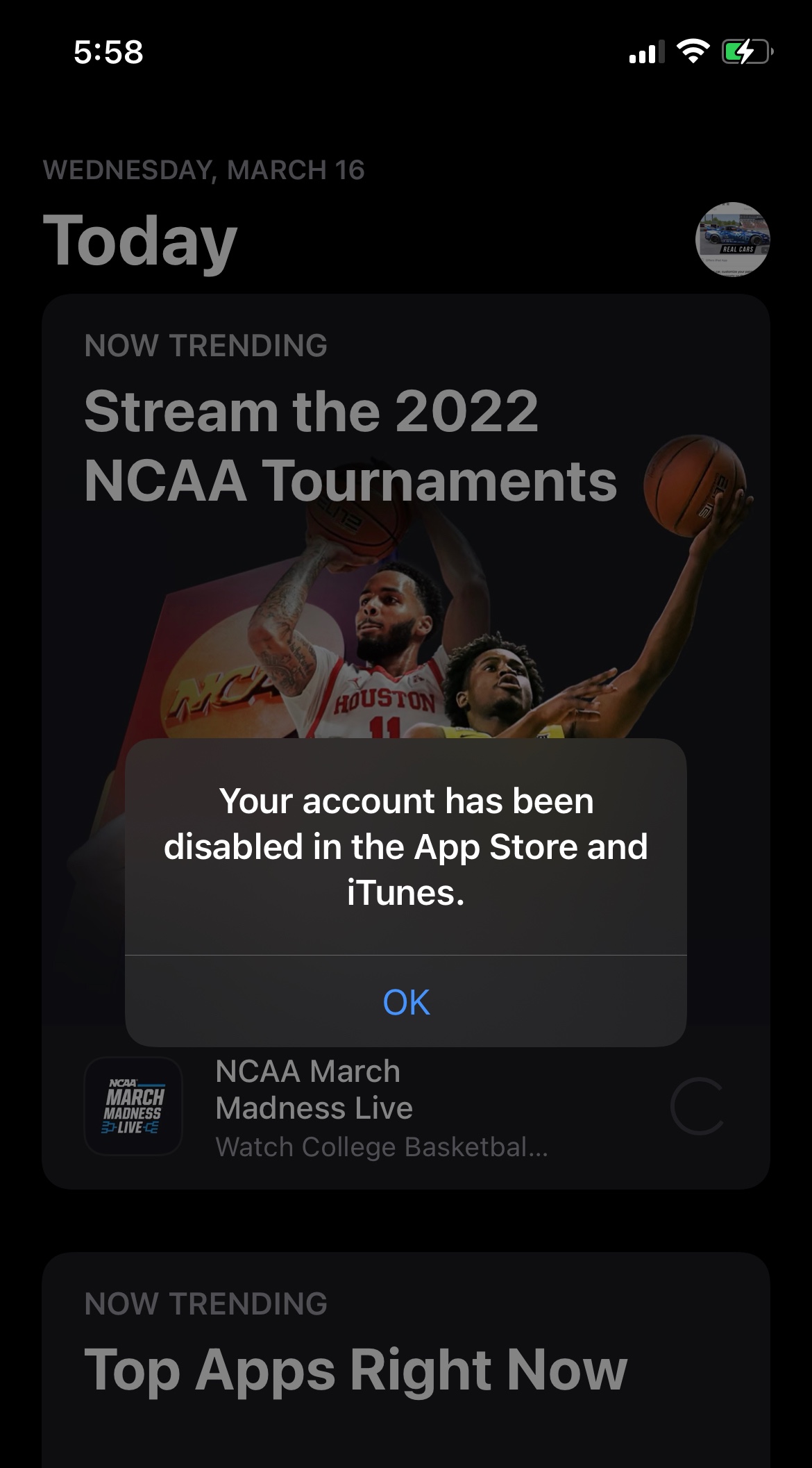Open NCAA March Madness Live app row
Image resolution: width=812 pixels, height=1468 pixels.
(x=312, y=1108)
